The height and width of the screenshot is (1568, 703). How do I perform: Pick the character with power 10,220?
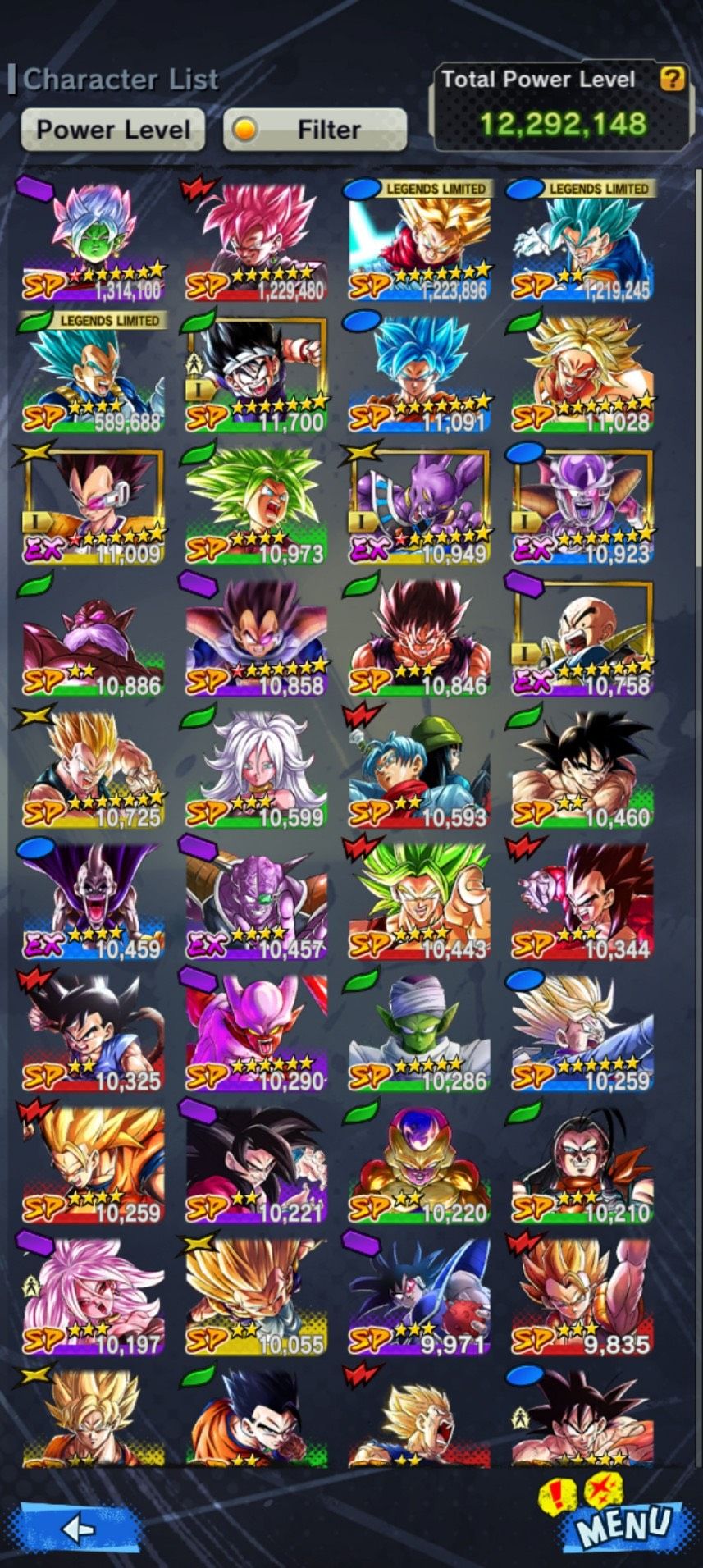click(x=419, y=1165)
